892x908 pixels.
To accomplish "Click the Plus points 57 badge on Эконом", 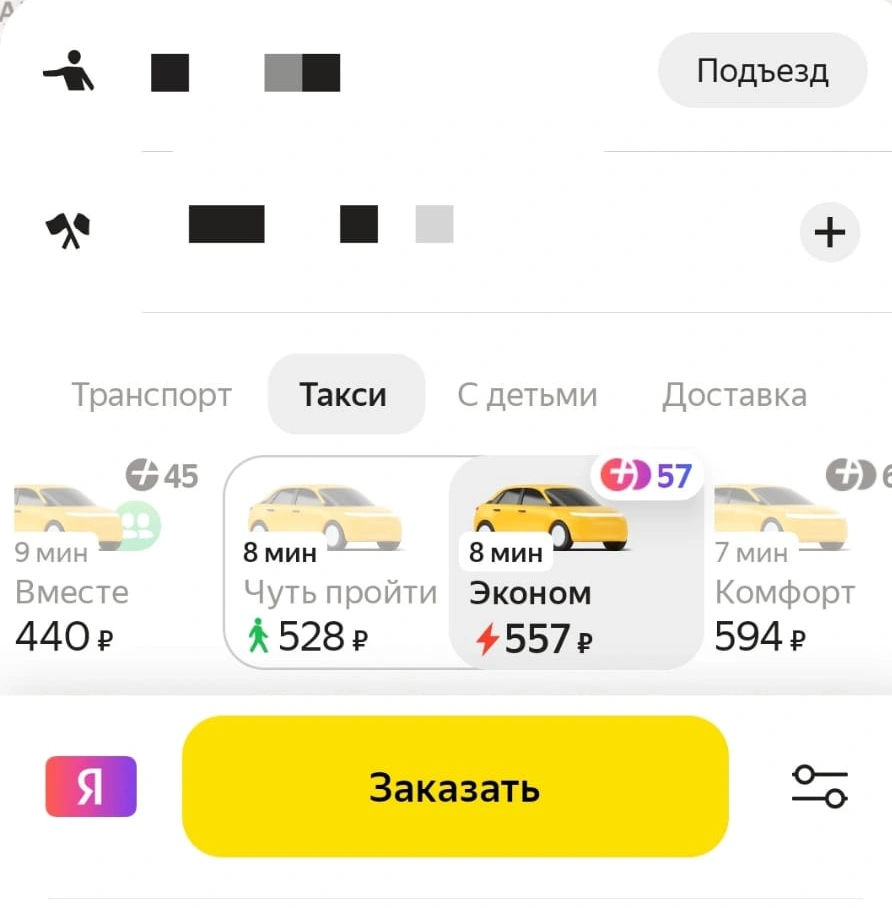I will click(648, 475).
